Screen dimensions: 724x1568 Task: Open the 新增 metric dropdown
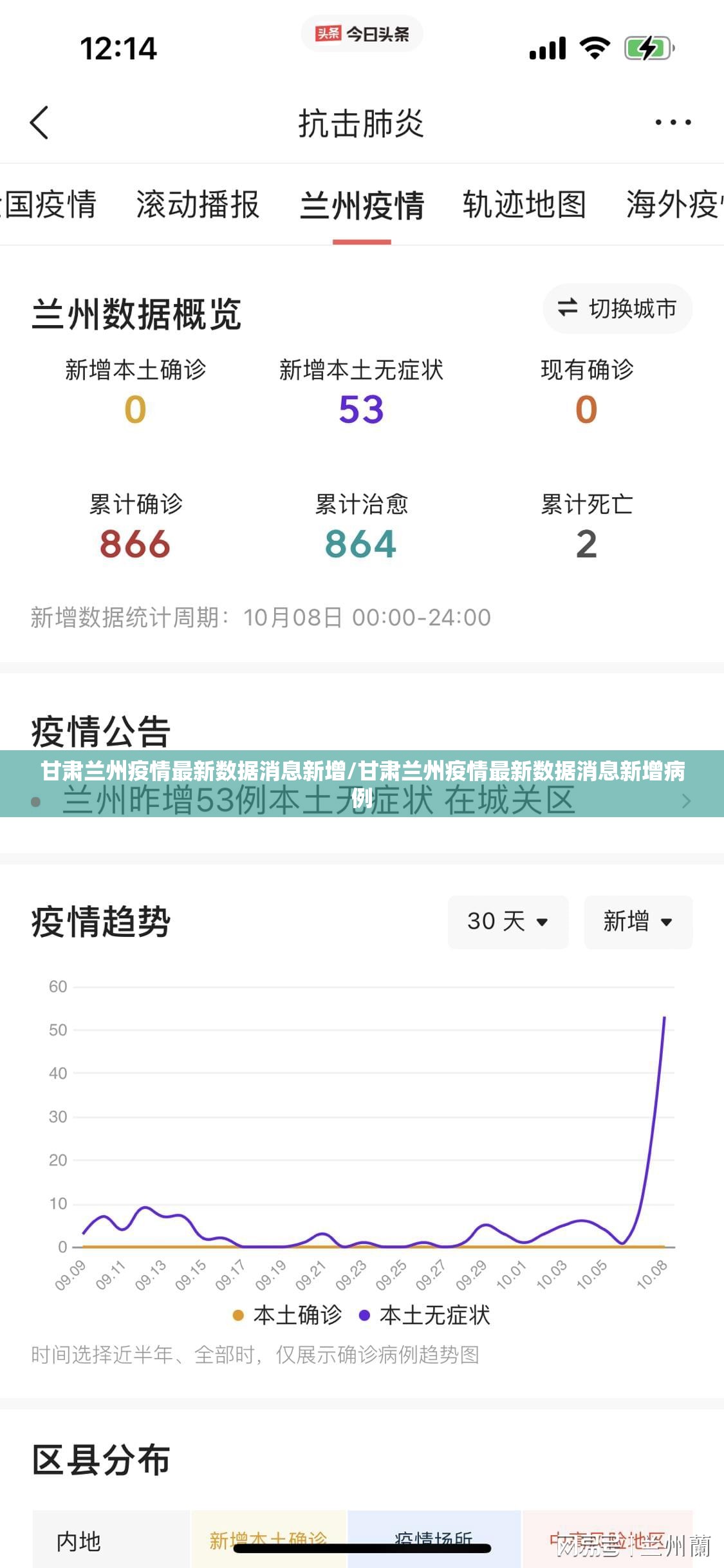(637, 922)
